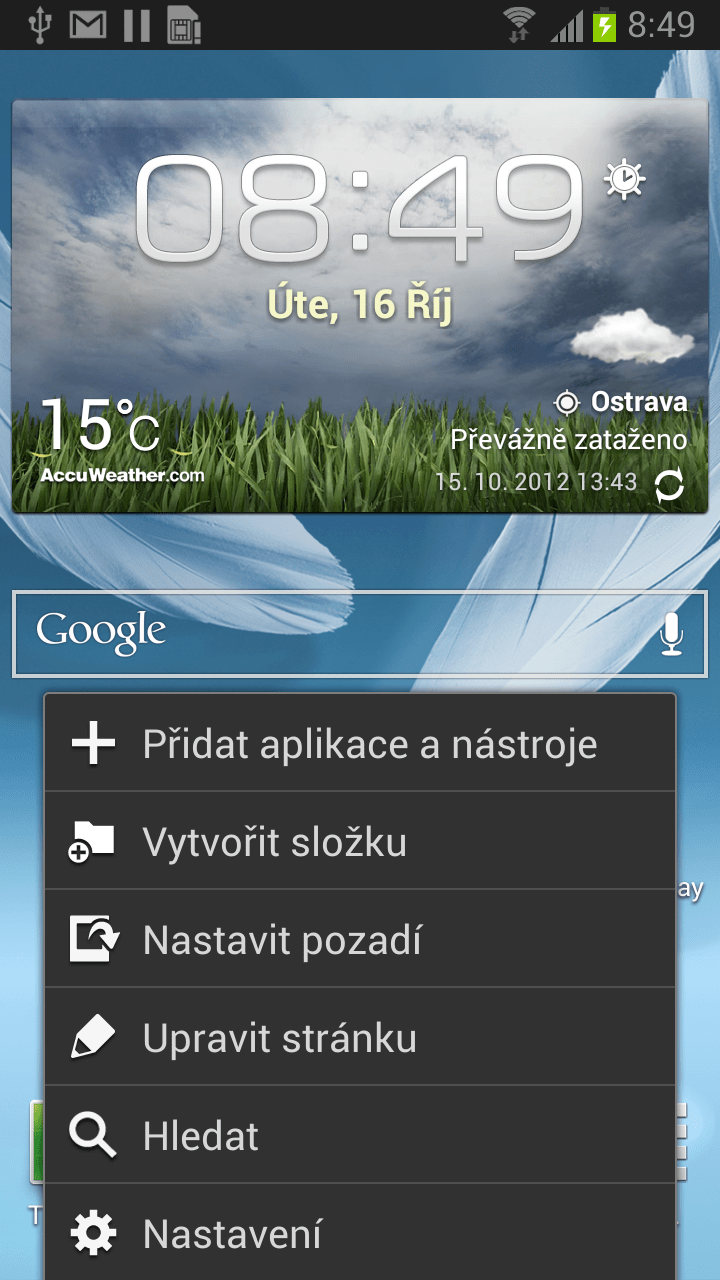Open Nastavení from the menu
The image size is (720, 1280).
[360, 1234]
